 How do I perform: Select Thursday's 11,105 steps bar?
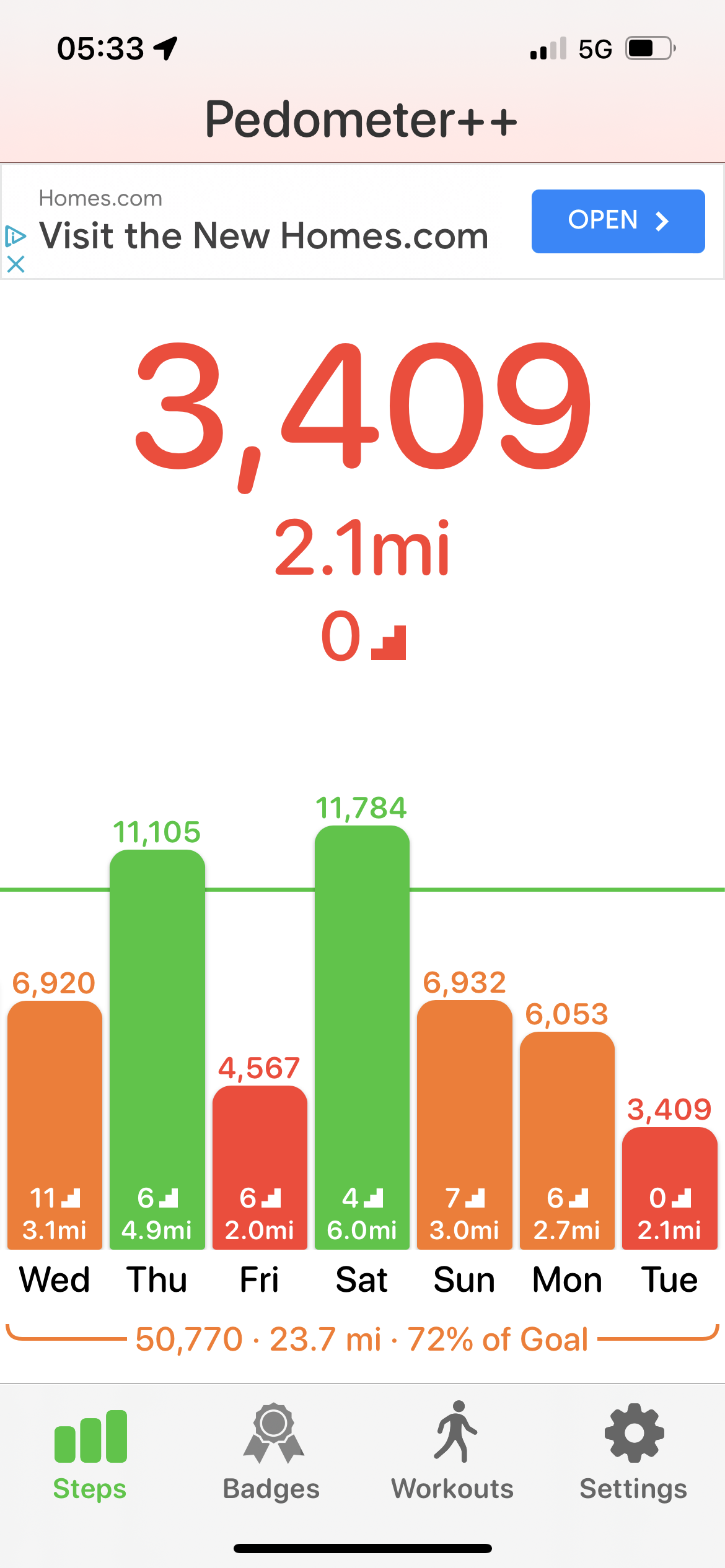(x=157, y=1050)
